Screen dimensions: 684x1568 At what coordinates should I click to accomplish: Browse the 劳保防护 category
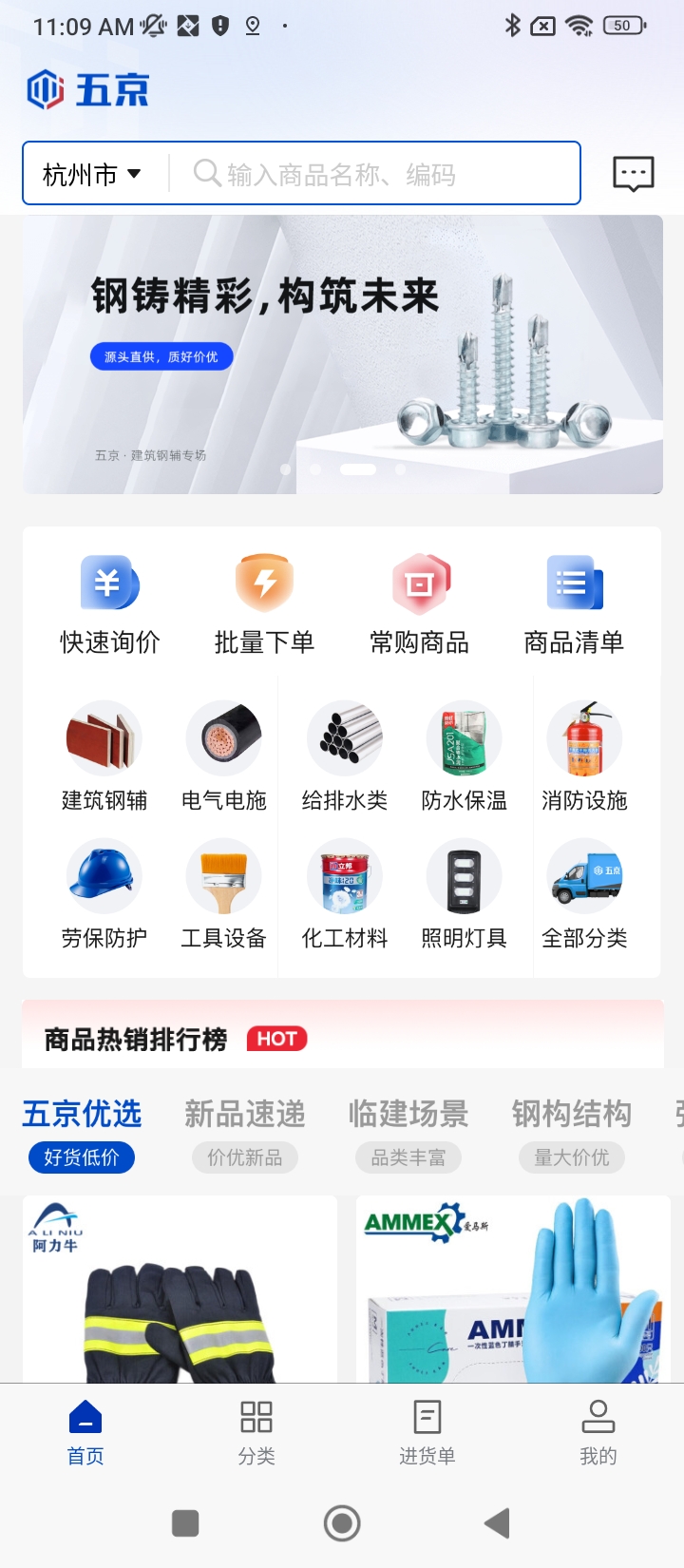104,894
